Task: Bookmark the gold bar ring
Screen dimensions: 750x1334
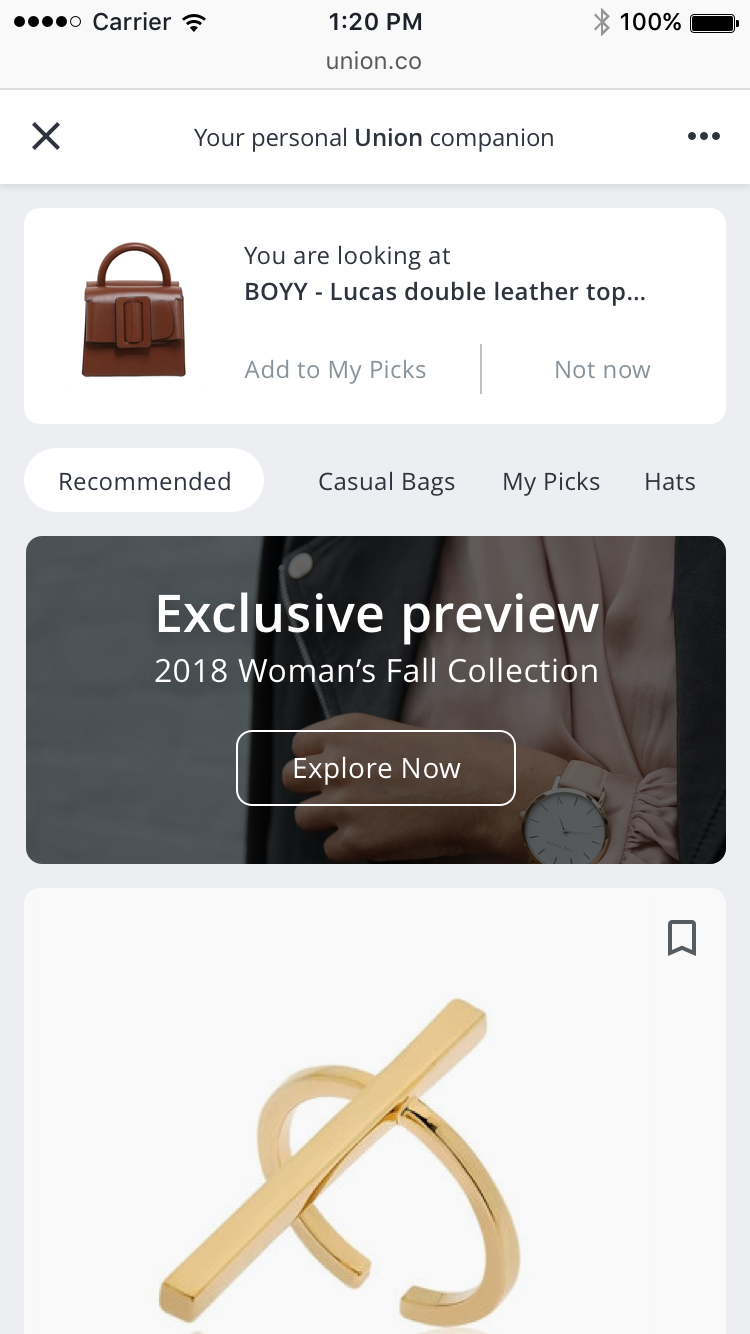Action: pyautogui.click(x=682, y=938)
